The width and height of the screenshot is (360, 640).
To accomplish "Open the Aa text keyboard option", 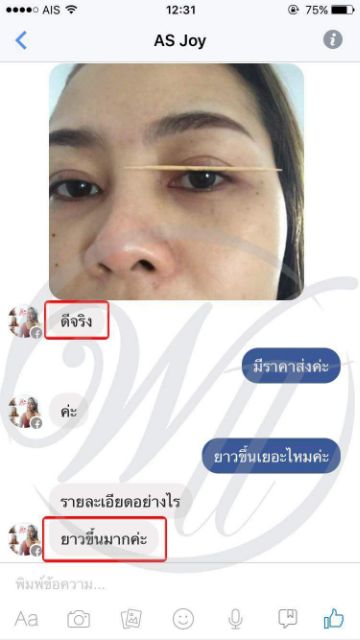I will [27, 619].
